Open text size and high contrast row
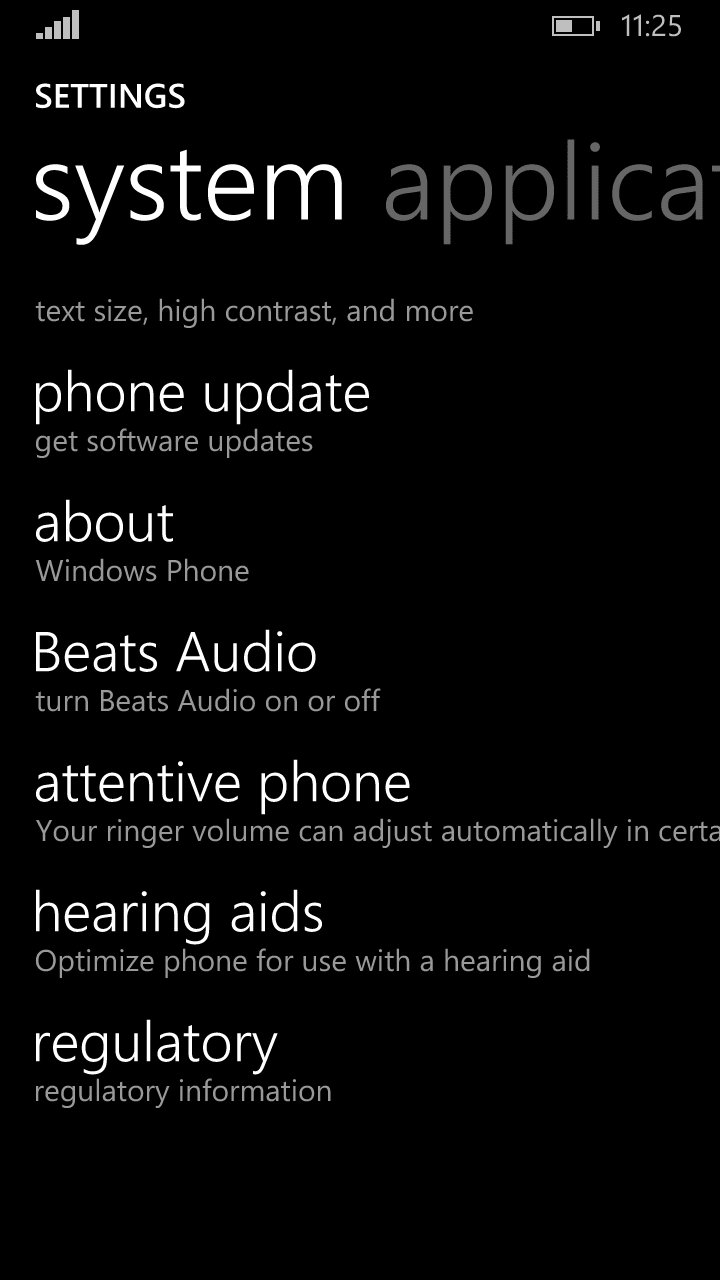The width and height of the screenshot is (720, 1280). coord(254,311)
